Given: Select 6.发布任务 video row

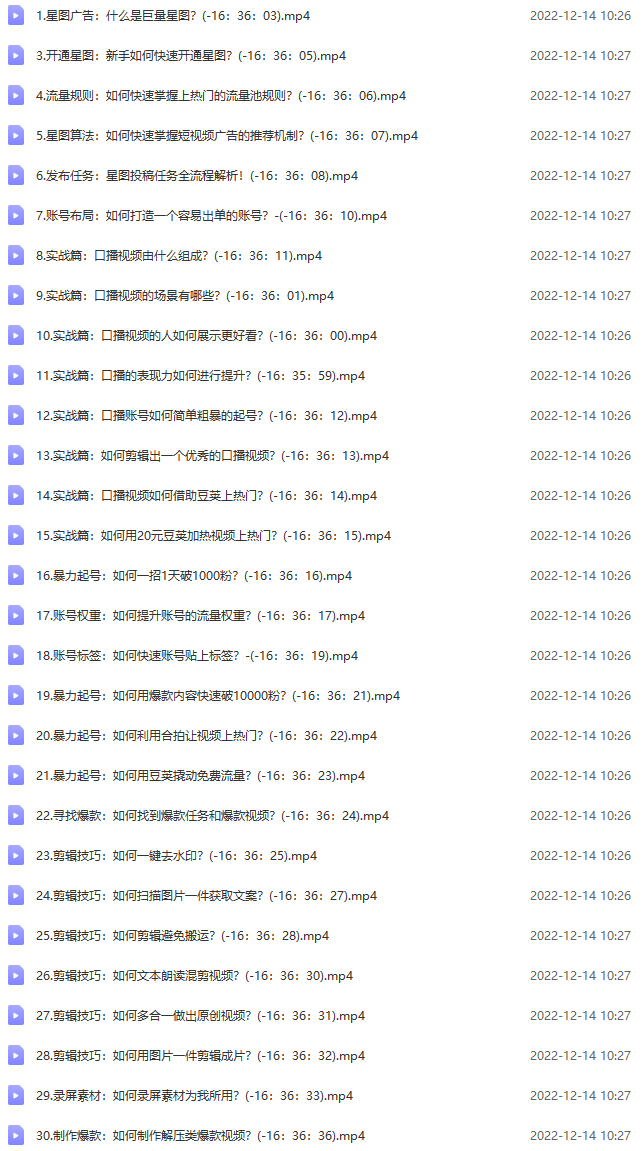Looking at the screenshot, I should pyautogui.click(x=196, y=176).
